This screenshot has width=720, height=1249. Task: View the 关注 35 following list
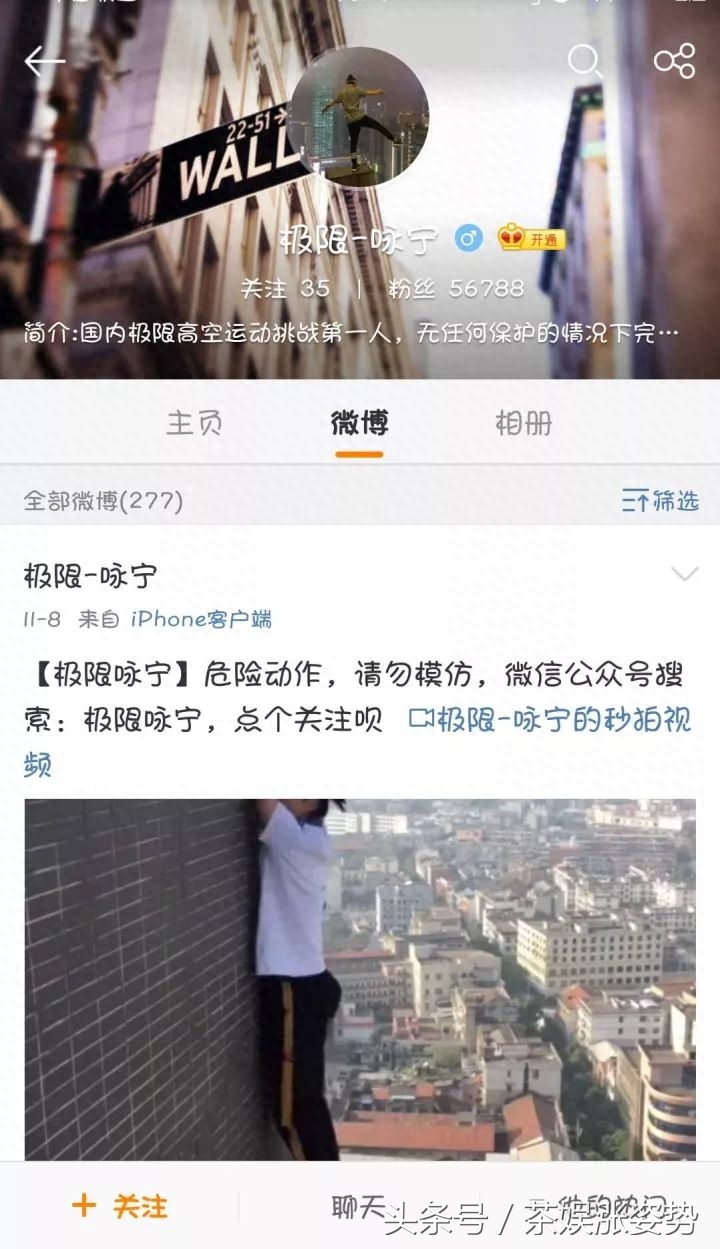point(285,289)
